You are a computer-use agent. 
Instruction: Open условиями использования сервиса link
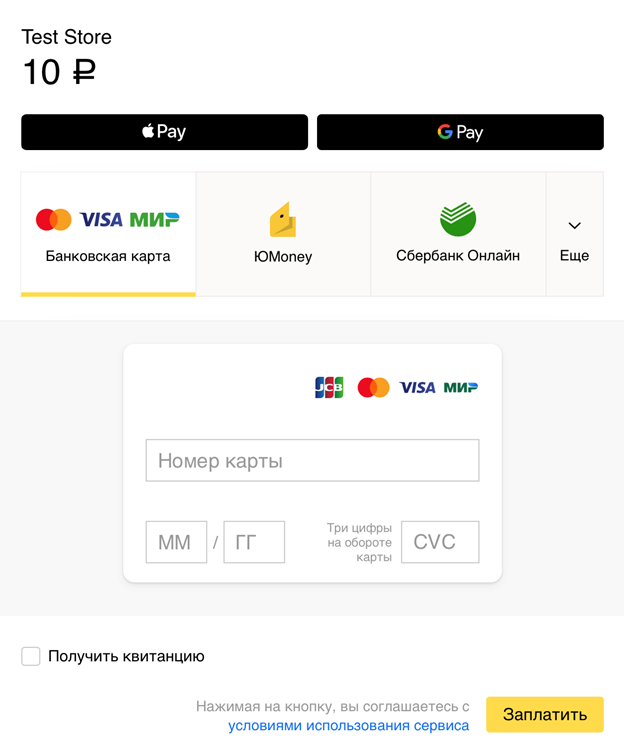point(348,726)
